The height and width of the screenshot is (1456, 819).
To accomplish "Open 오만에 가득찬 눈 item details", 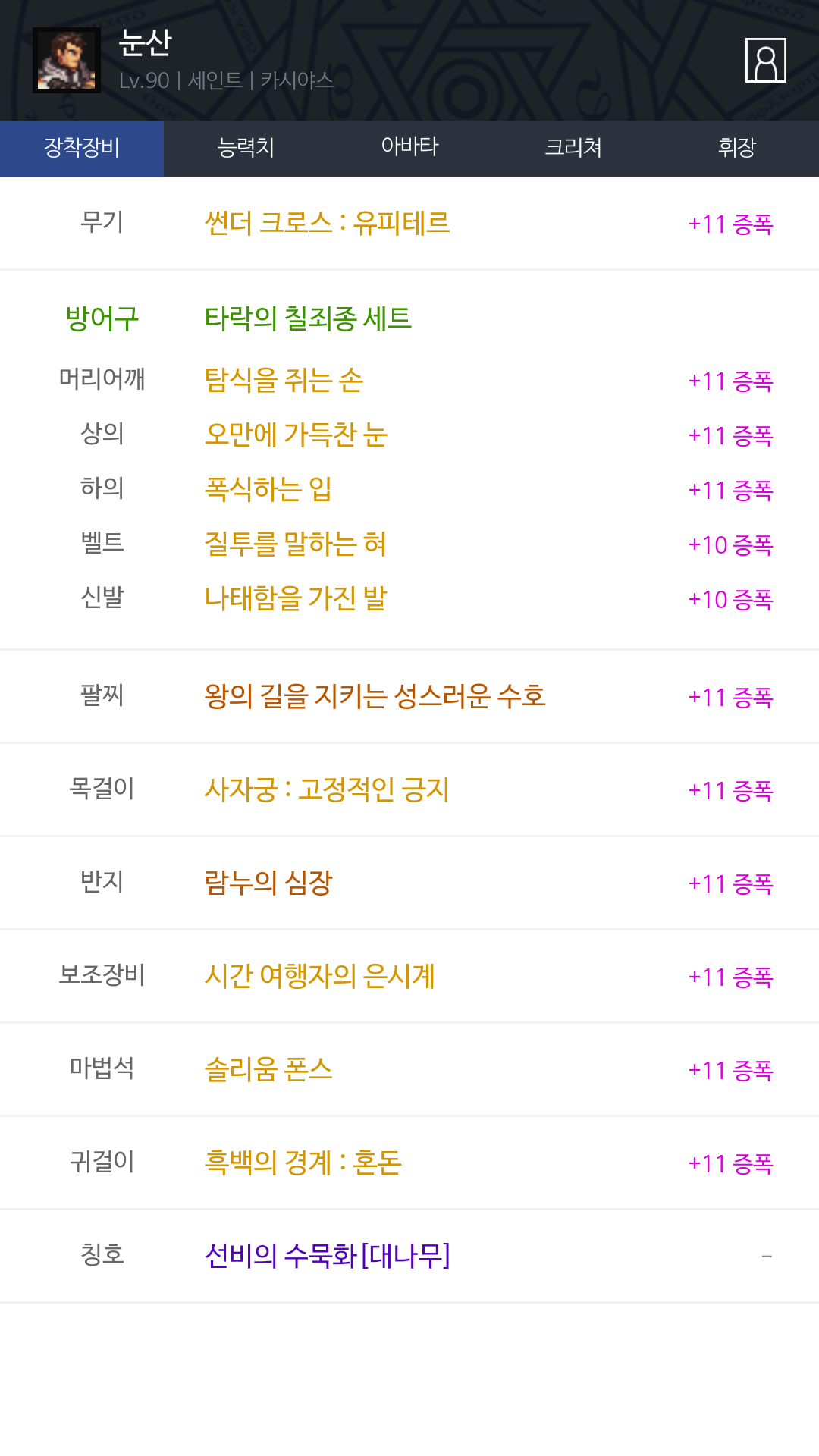I will [297, 435].
